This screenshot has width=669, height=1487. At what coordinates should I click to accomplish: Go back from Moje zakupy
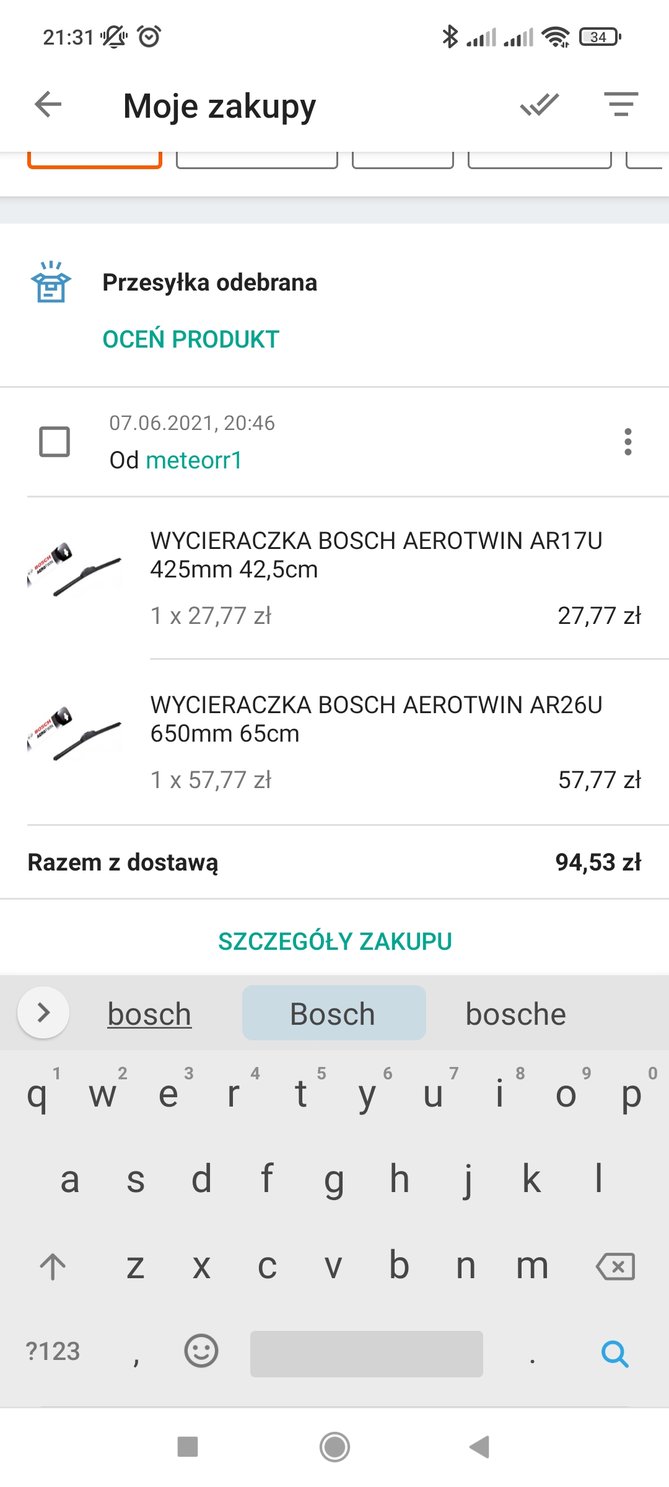pos(48,105)
